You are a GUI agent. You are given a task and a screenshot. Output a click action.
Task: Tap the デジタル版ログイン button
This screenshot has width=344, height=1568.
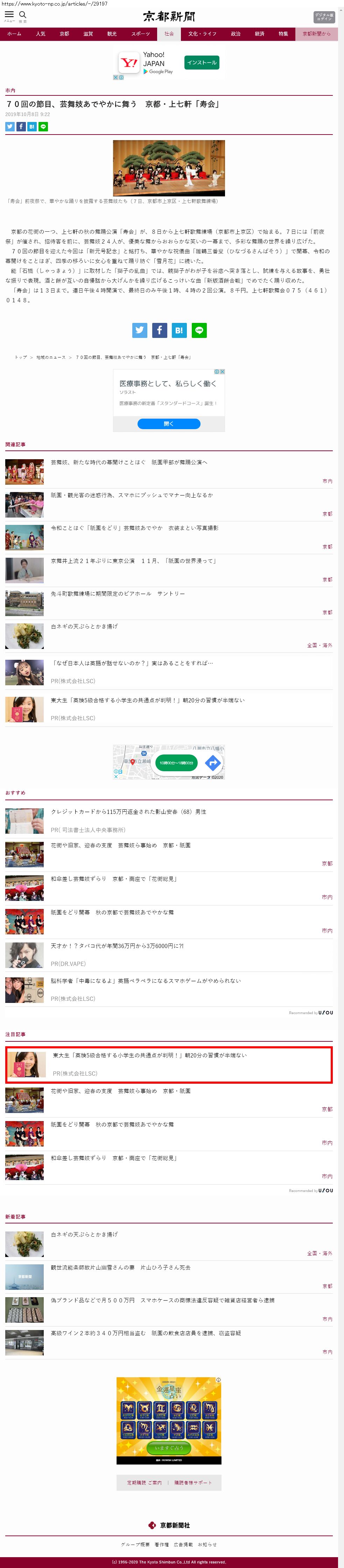pos(324,17)
